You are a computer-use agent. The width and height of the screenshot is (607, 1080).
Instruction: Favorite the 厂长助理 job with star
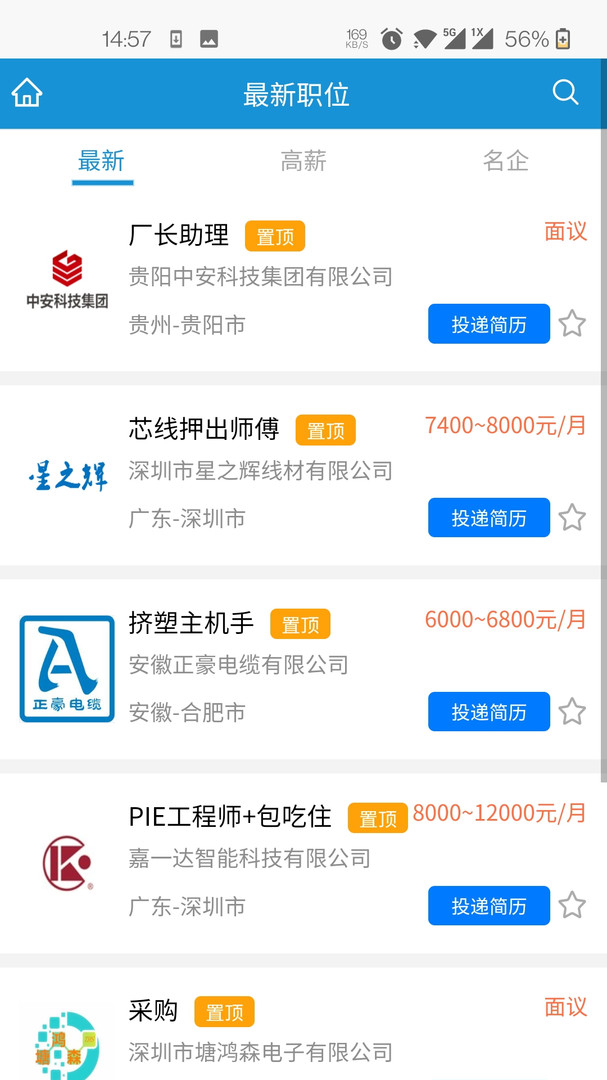(572, 324)
